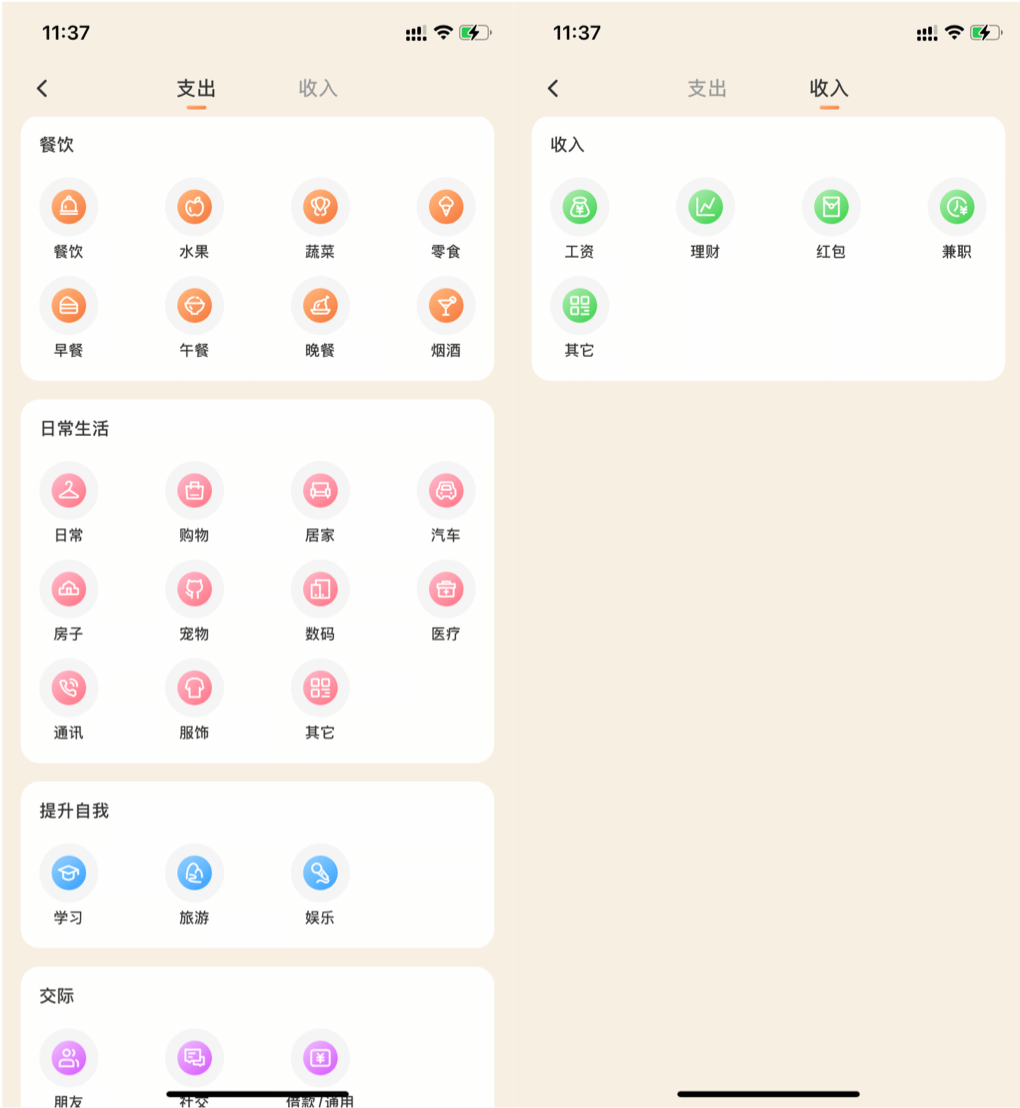Viewport: 1020px width, 1108px height.
Task: Pick the 零食 category
Action: 446,208
